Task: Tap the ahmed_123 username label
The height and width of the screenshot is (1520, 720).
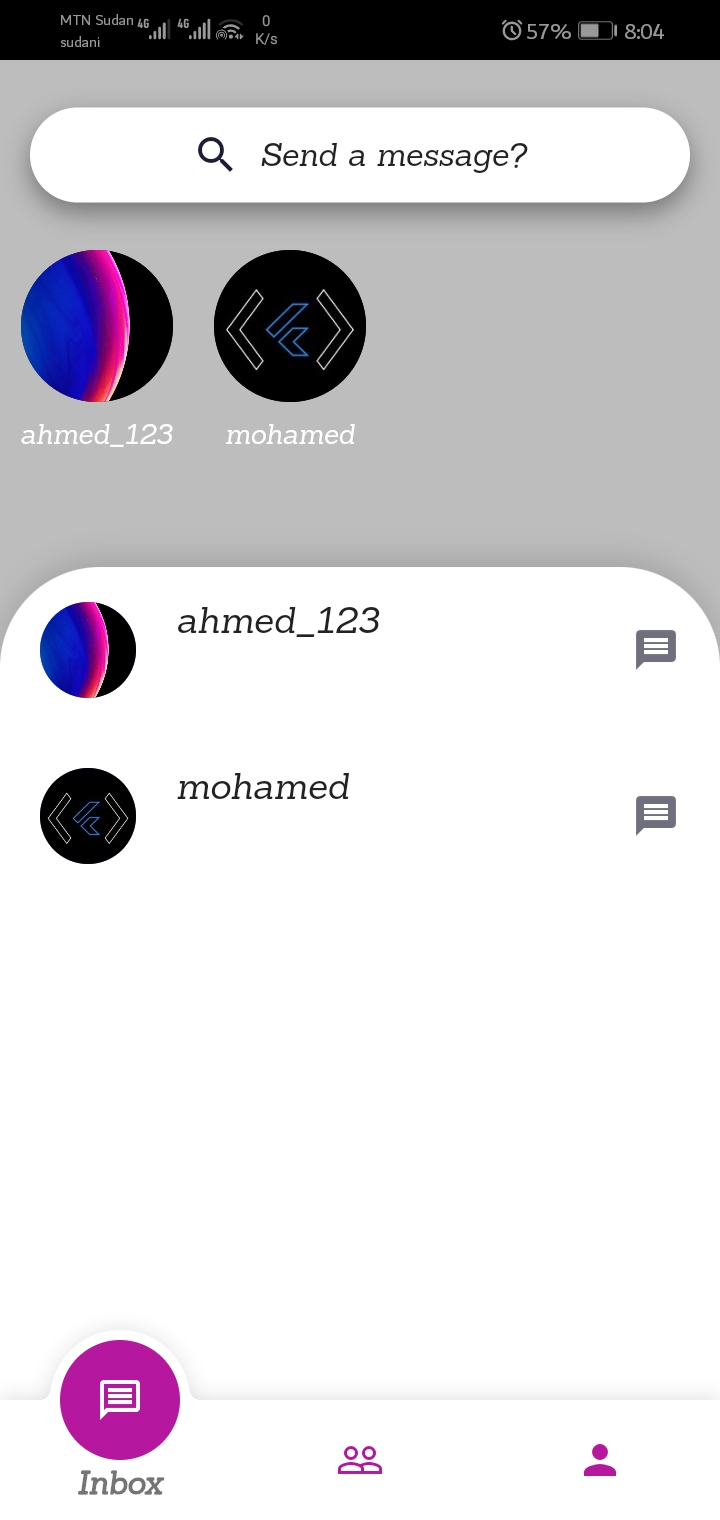Action: point(278,621)
